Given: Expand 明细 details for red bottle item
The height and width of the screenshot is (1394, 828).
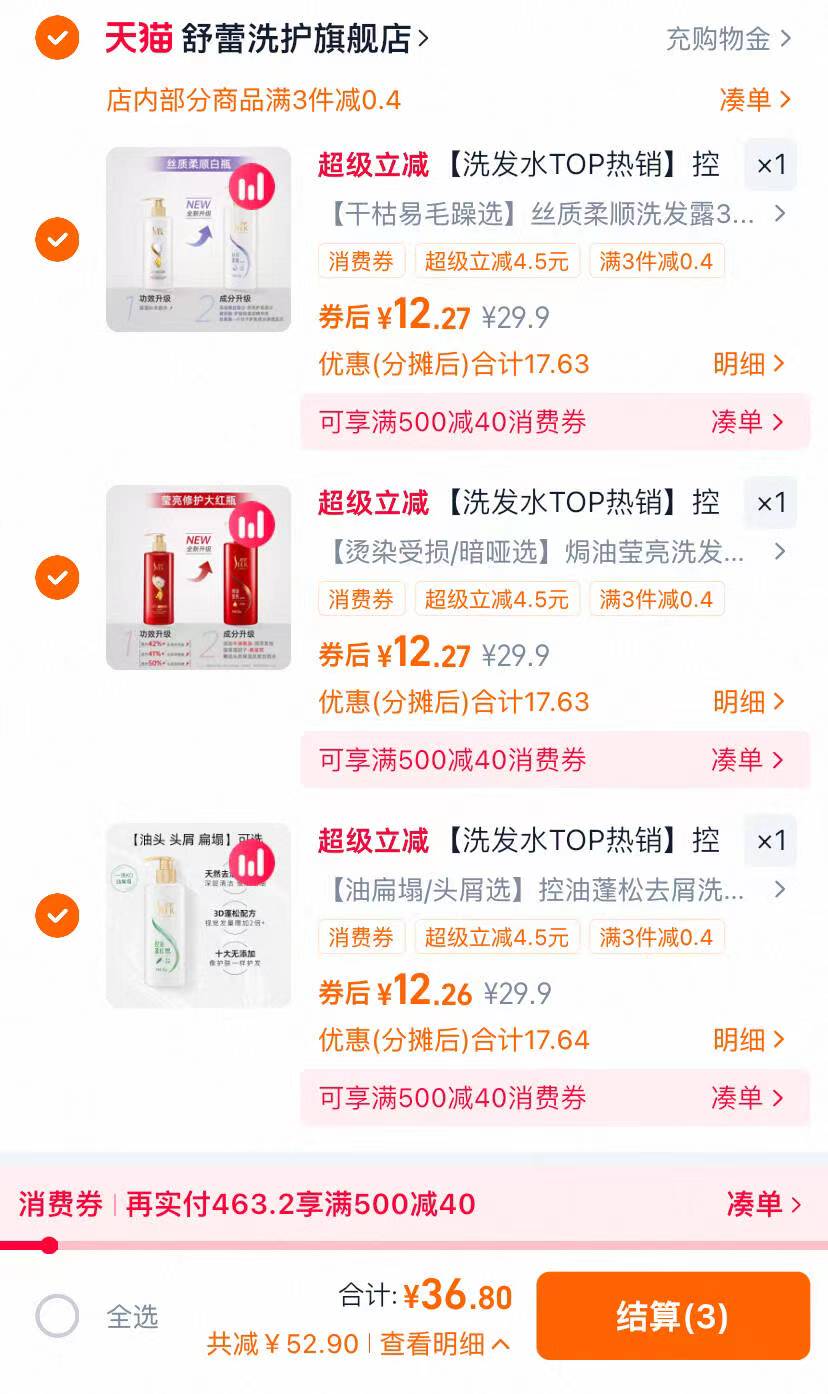Looking at the screenshot, I should (x=746, y=702).
